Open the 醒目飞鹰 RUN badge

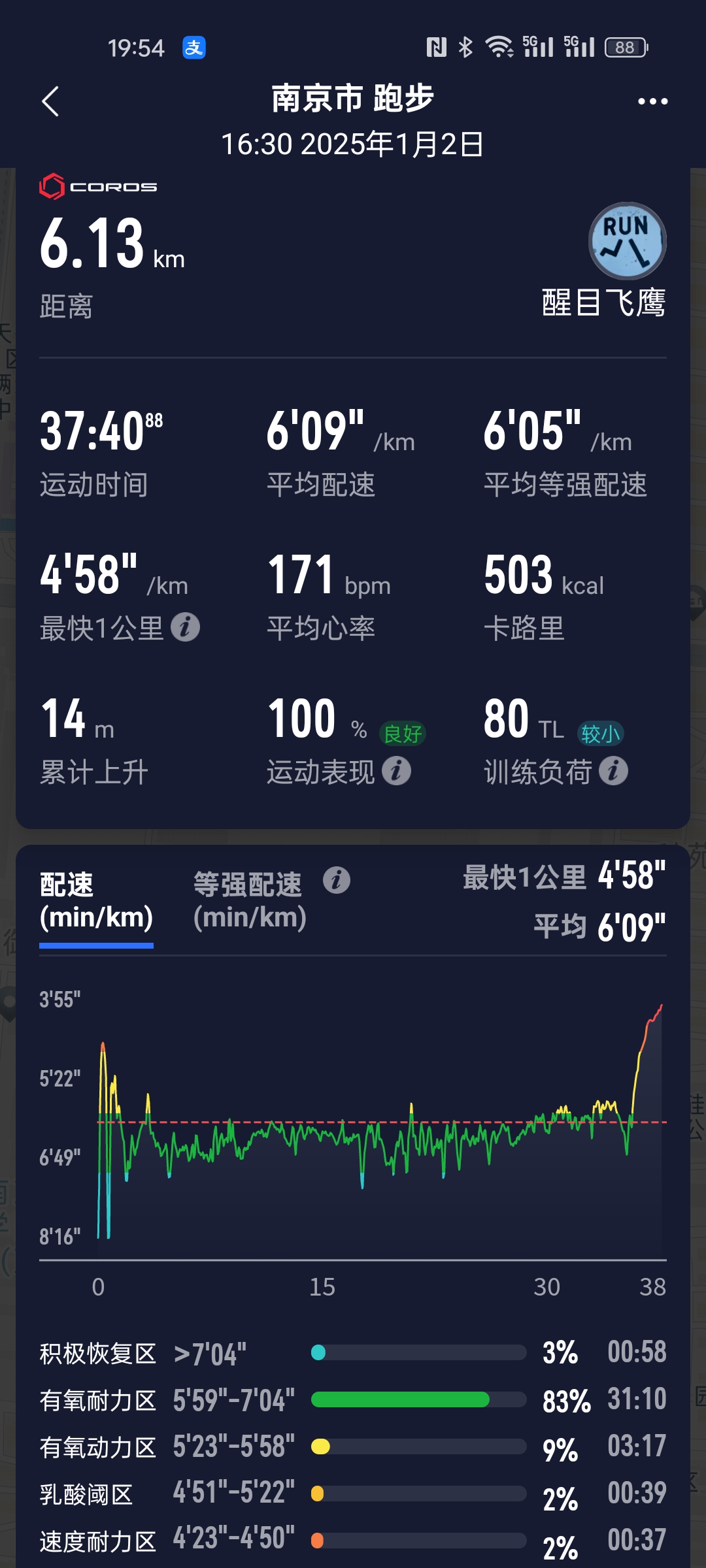[627, 241]
